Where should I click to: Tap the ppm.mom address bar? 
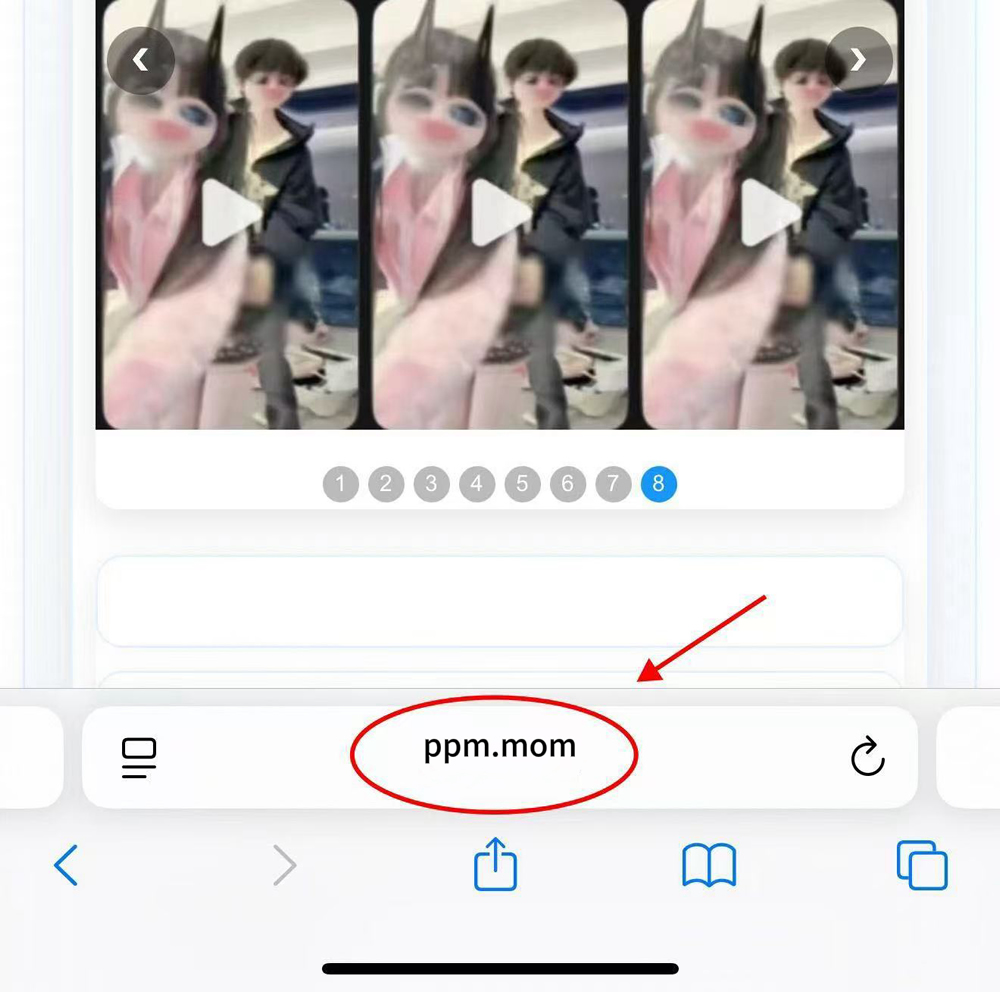499,746
